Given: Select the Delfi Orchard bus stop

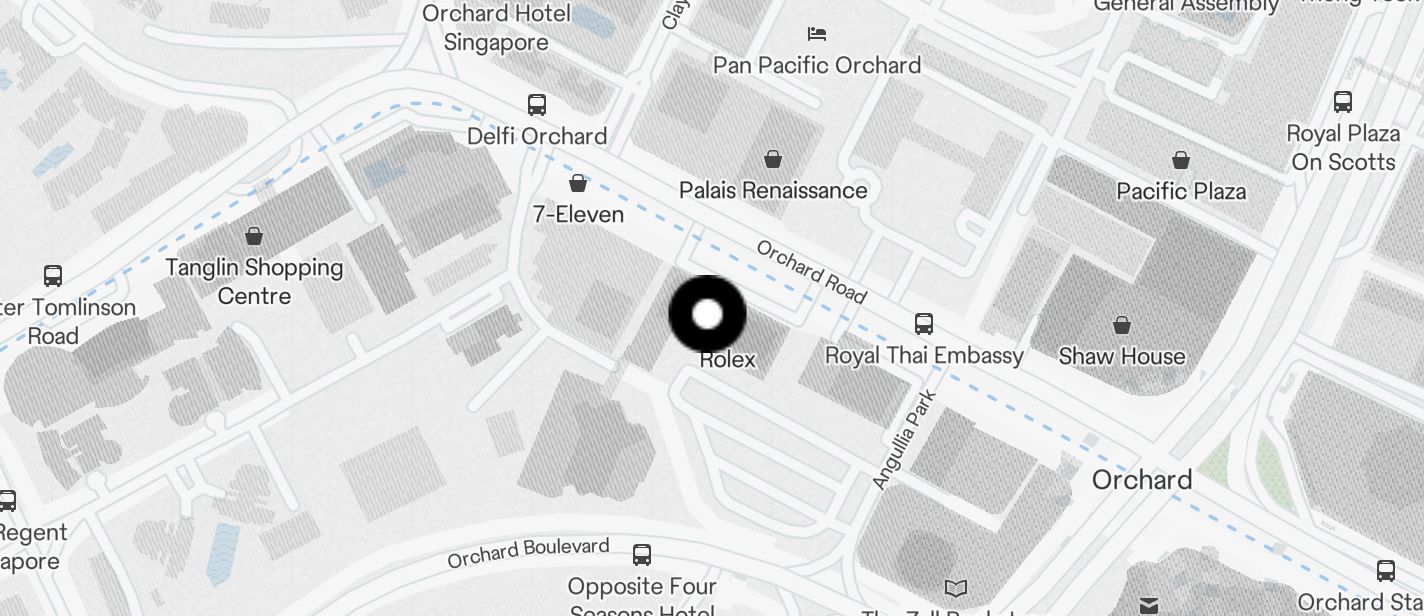Looking at the screenshot, I should (x=537, y=104).
